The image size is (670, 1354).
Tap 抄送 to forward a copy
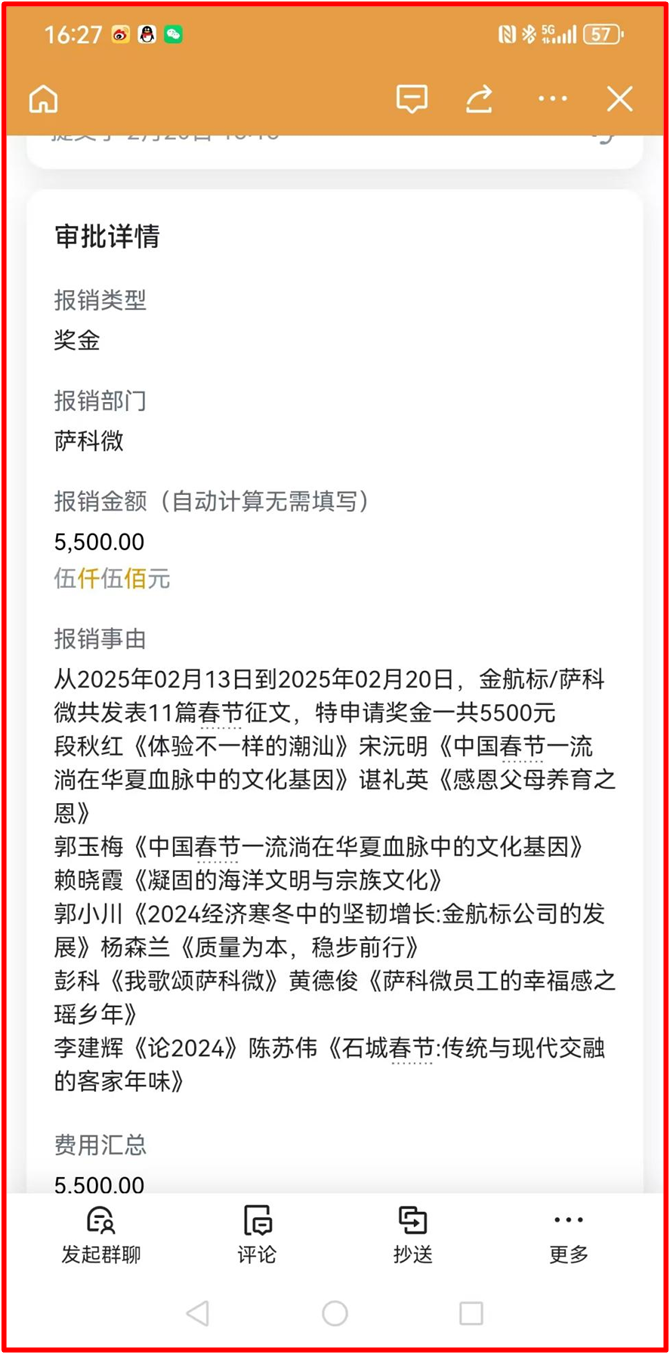tap(413, 1234)
